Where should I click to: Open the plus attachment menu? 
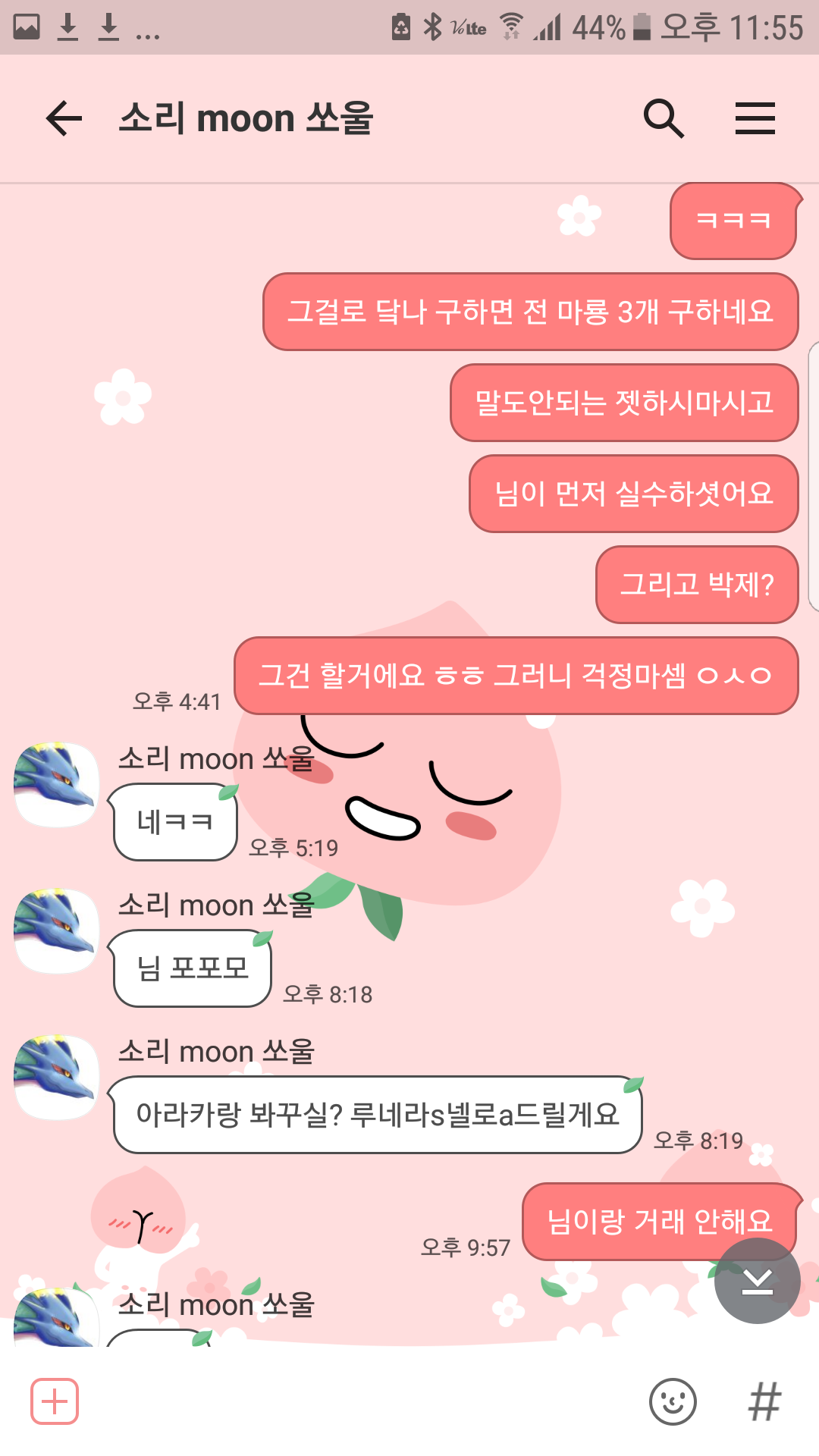tap(55, 1401)
